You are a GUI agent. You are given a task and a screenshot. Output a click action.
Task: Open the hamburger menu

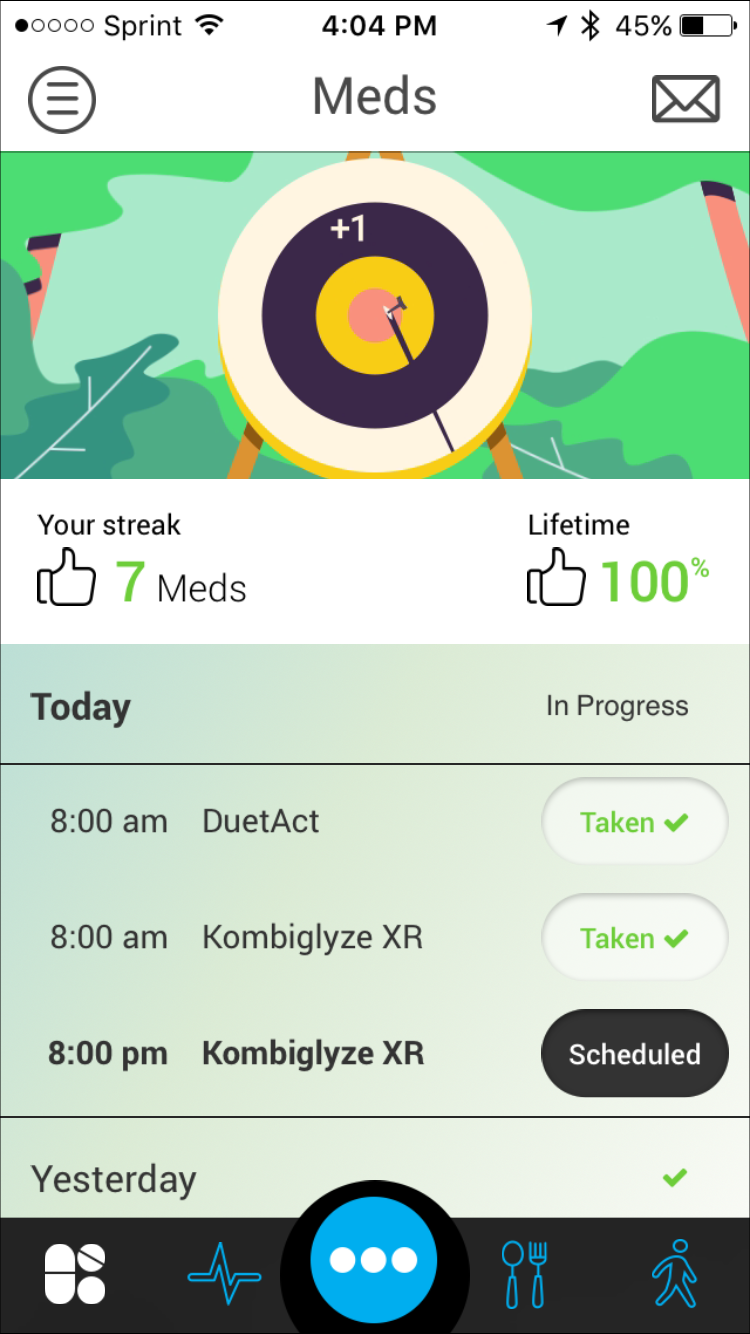(x=62, y=99)
